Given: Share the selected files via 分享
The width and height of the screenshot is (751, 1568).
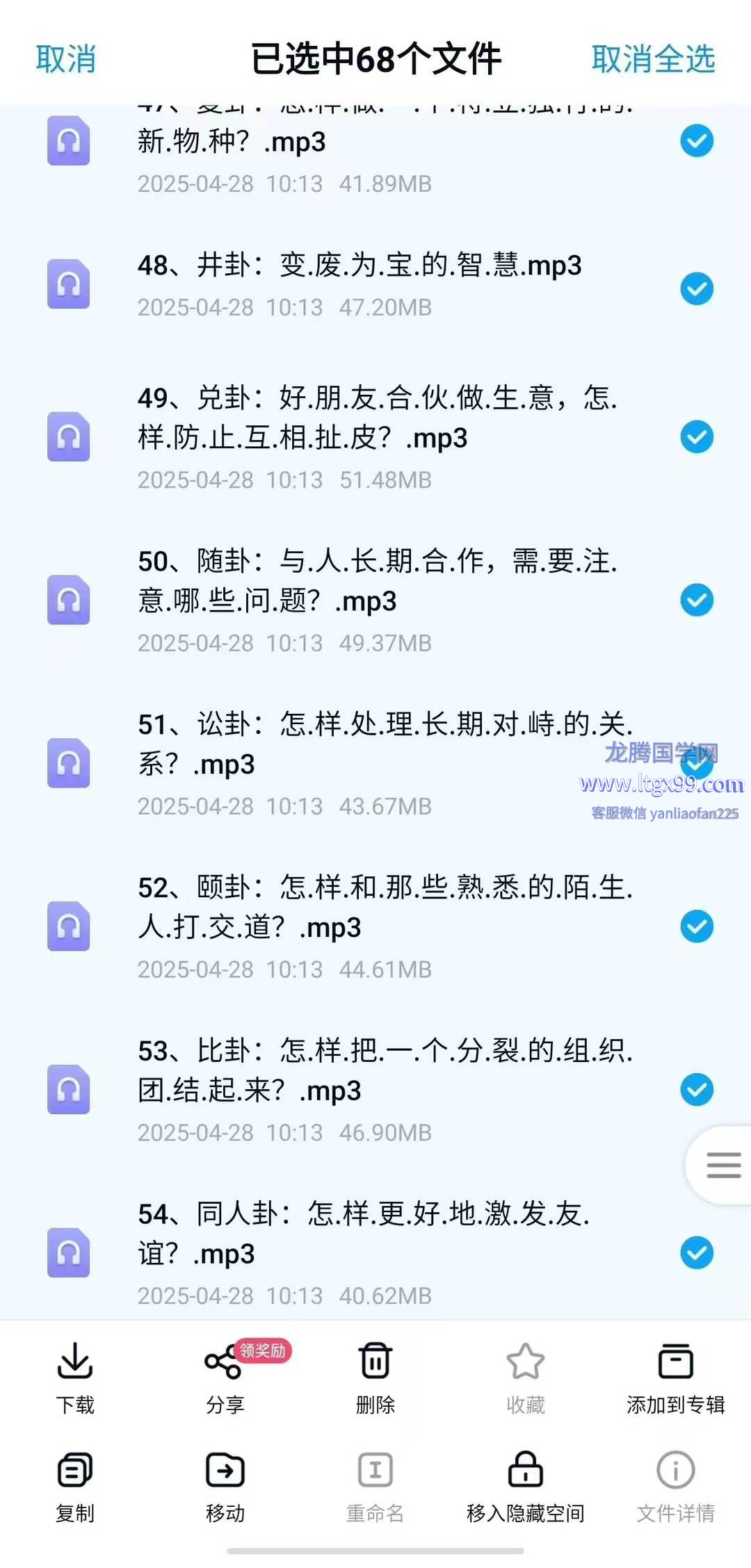Looking at the screenshot, I should [225, 1378].
